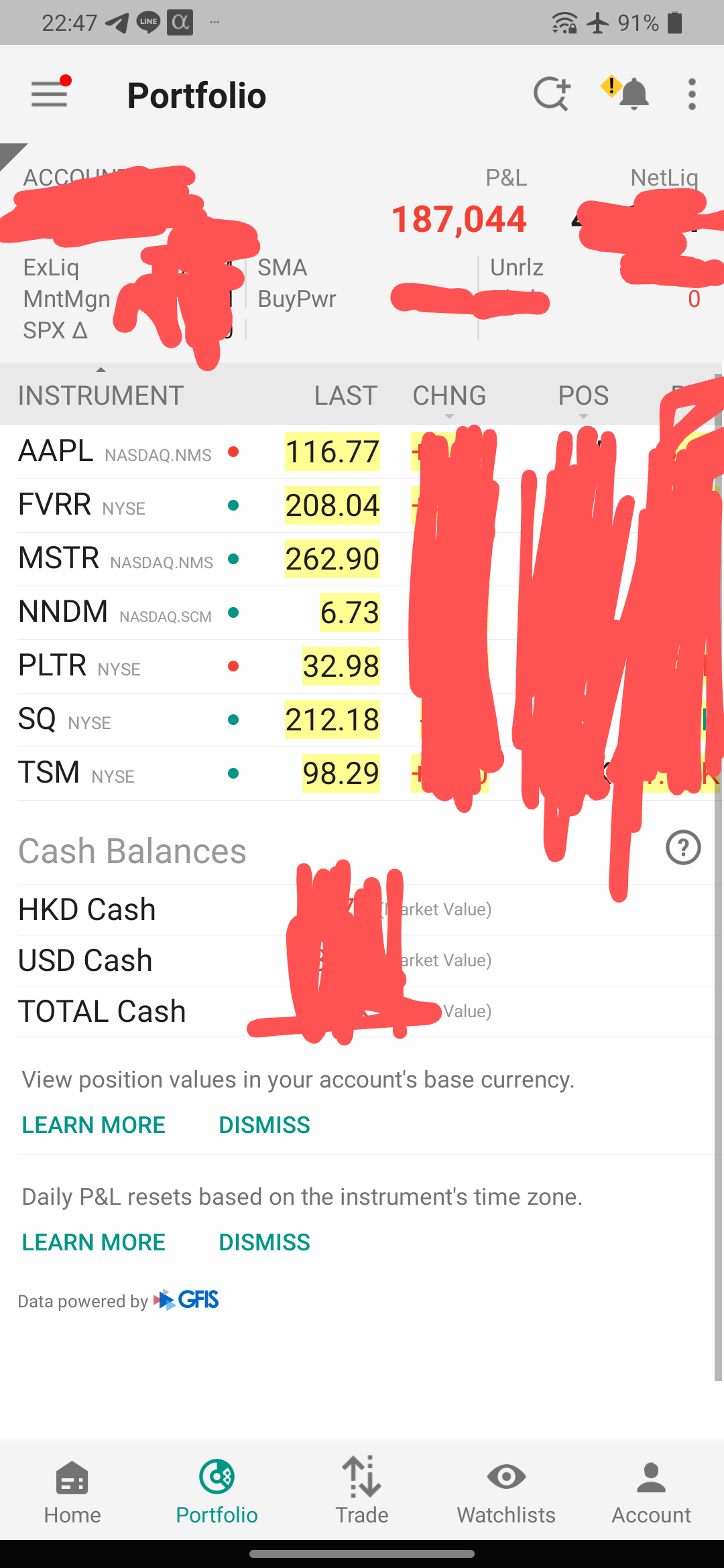Tap the refresh-plus icon in the app bar

point(552,94)
